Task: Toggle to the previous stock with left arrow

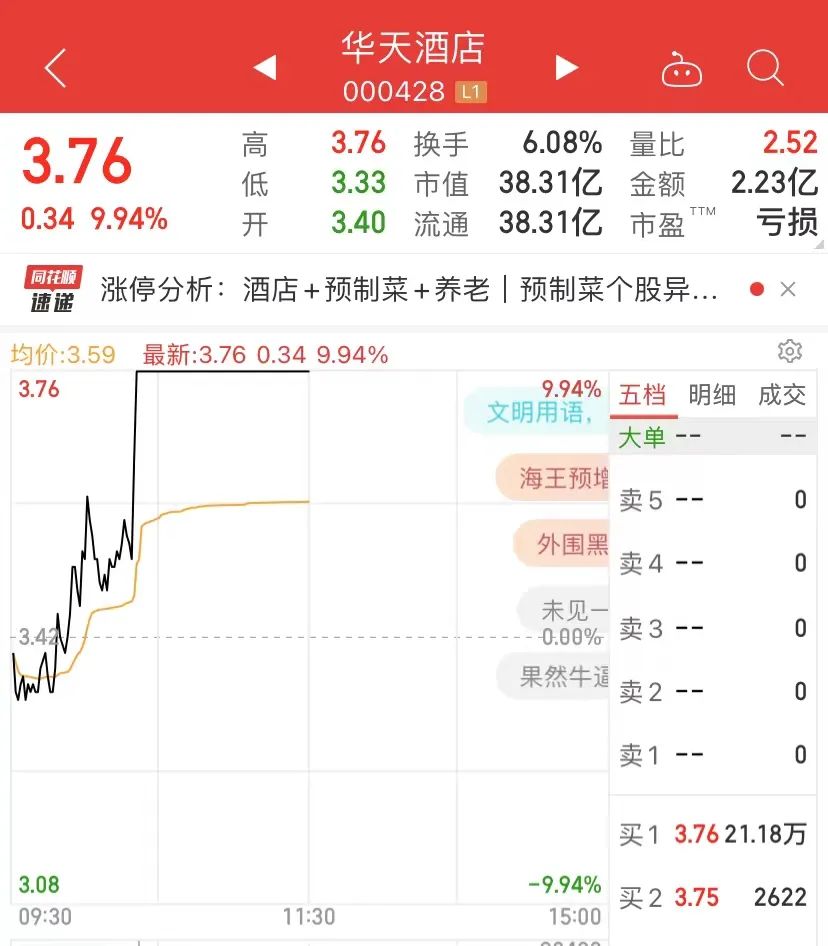Action: click(x=265, y=68)
